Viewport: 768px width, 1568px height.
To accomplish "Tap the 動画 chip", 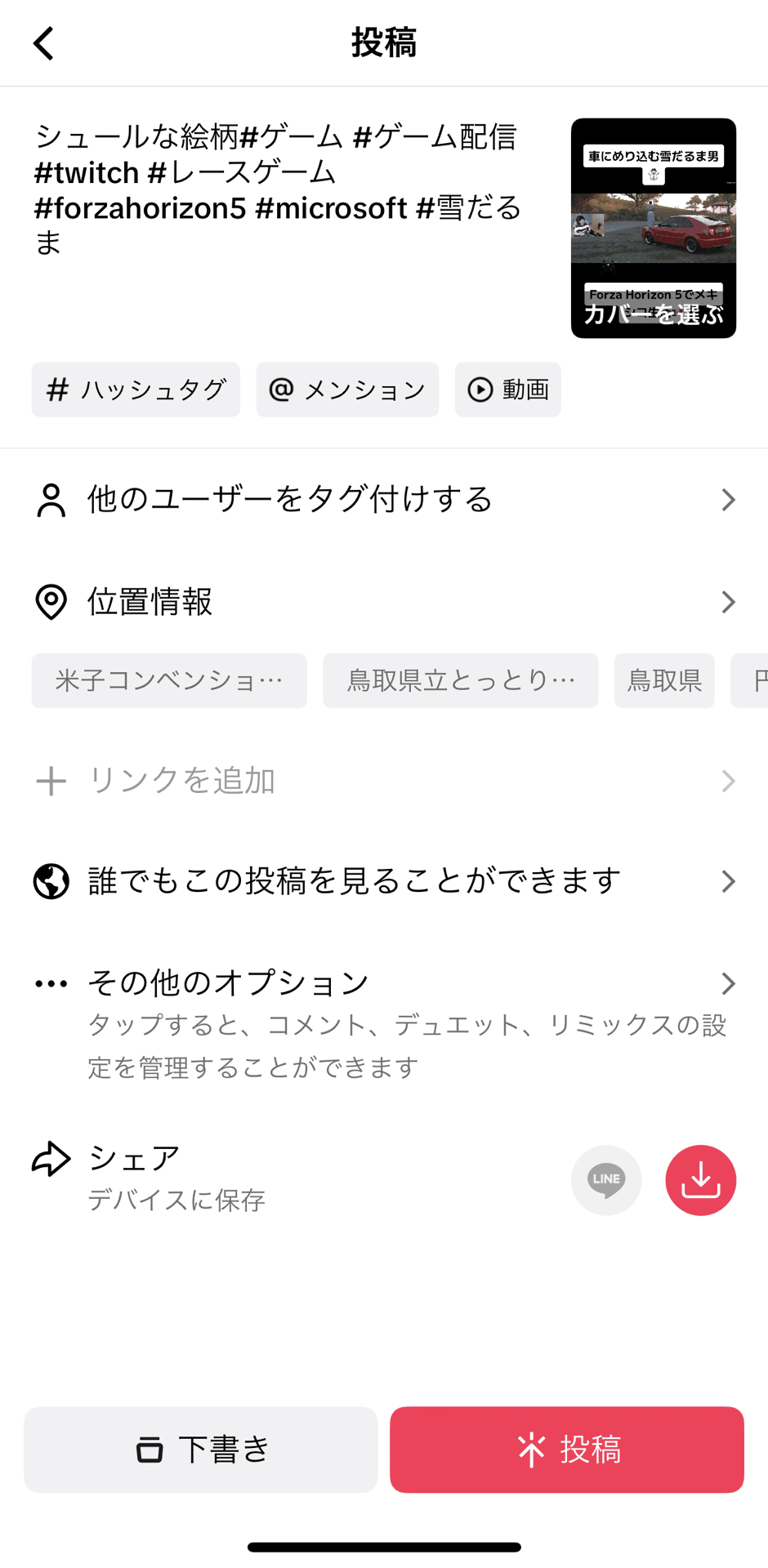I will pos(507,390).
